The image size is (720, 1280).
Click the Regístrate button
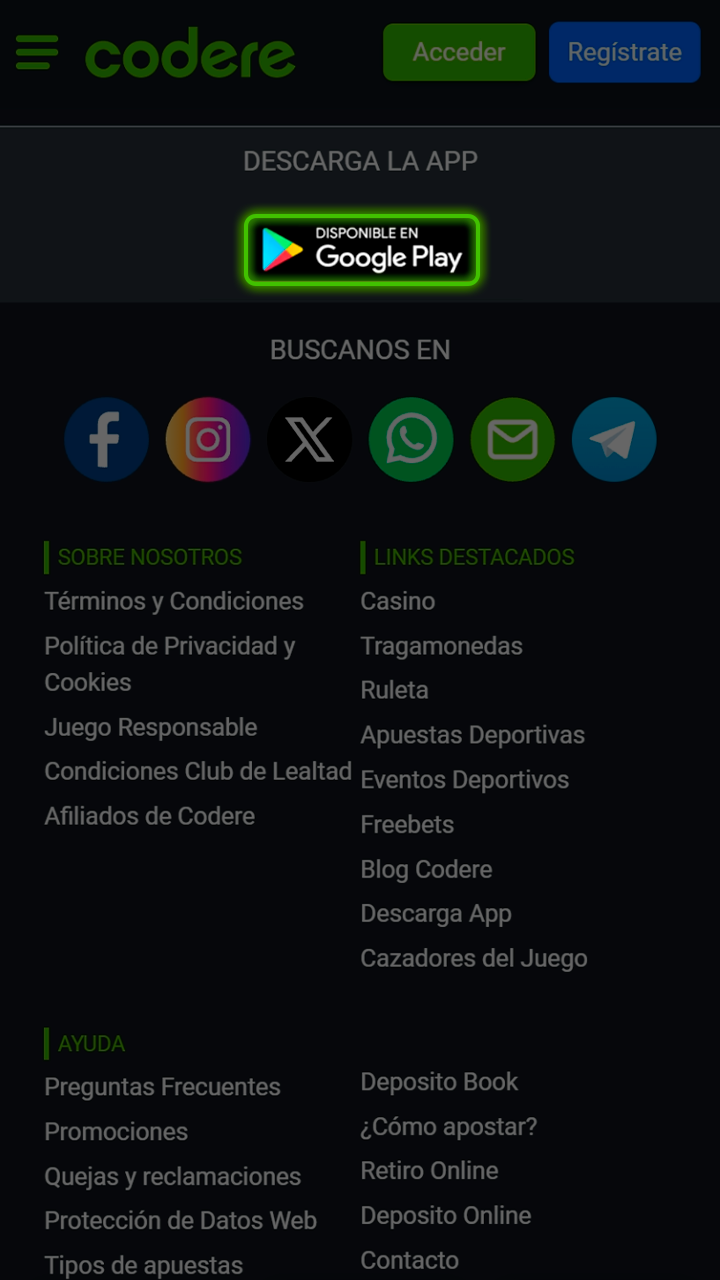pos(624,52)
